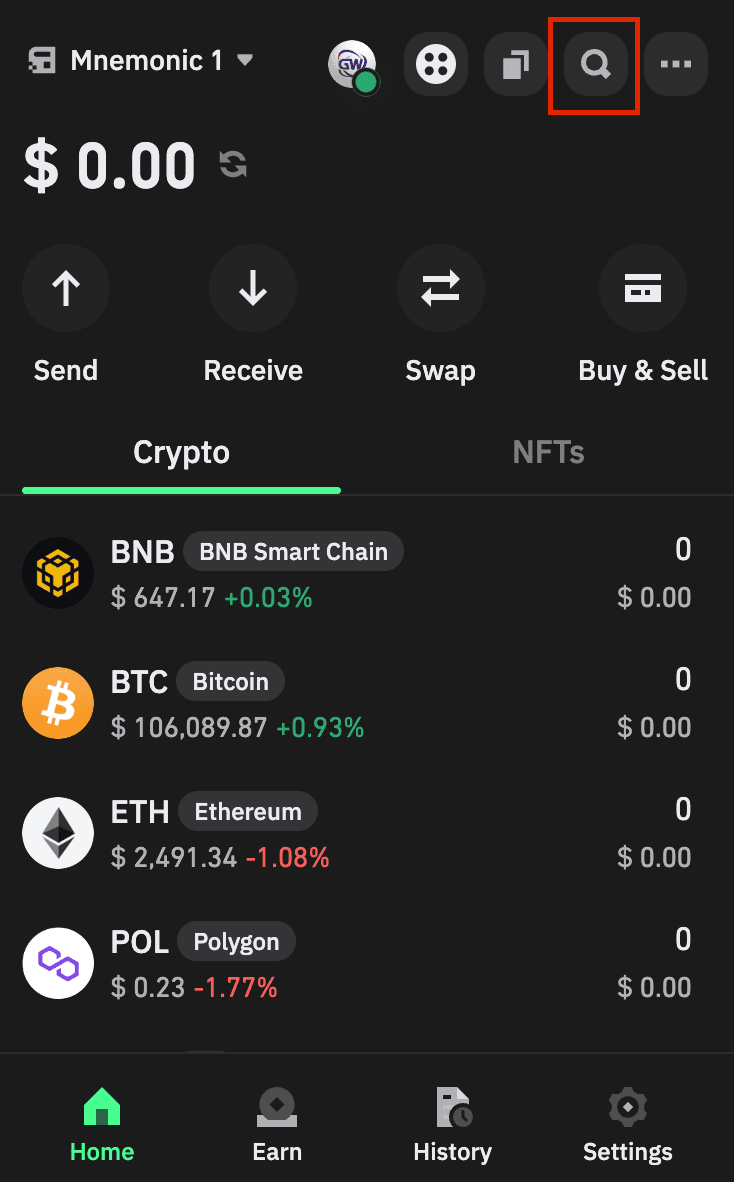Open the BNB Smart Chain network chip

[292, 551]
